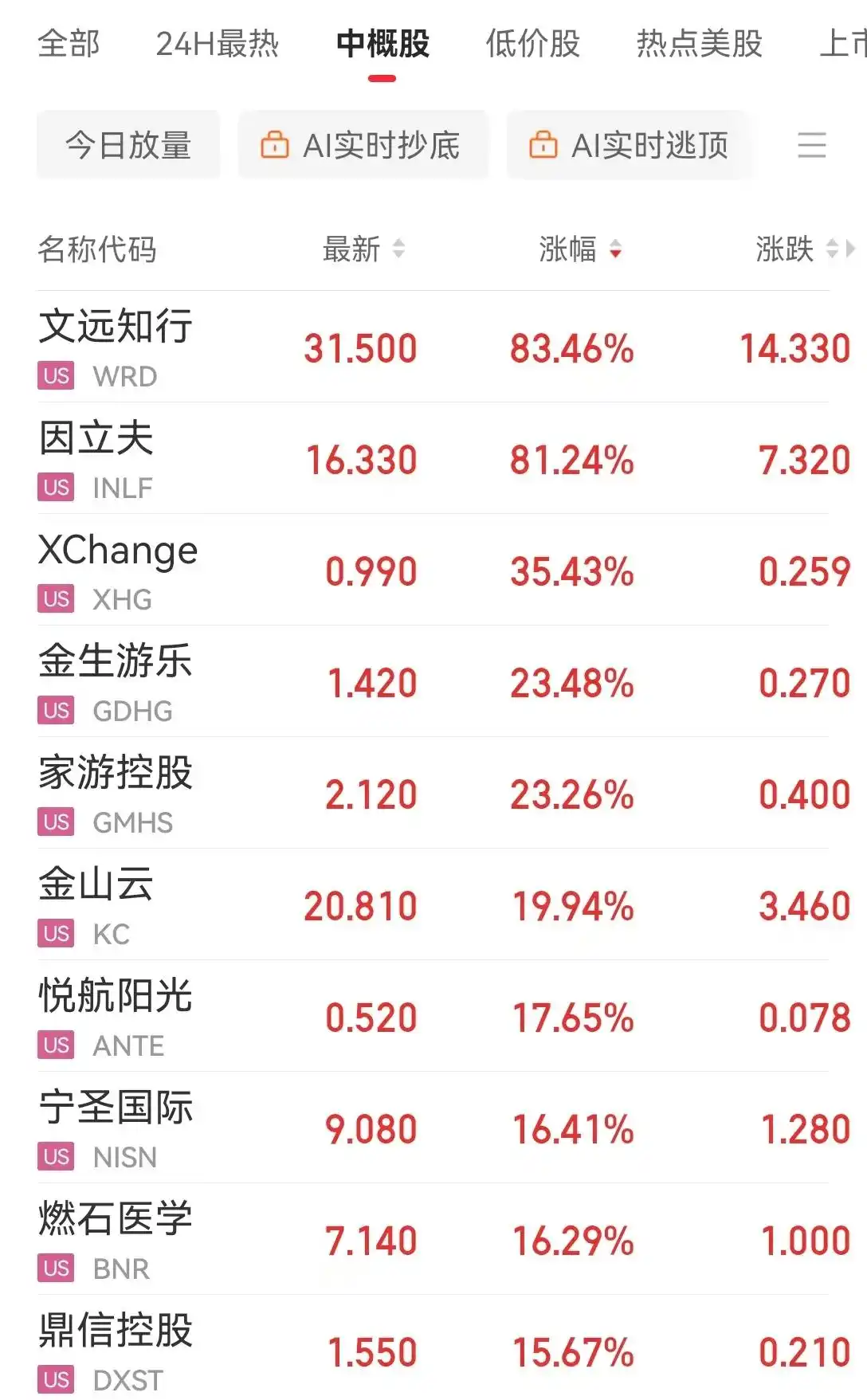The width and height of the screenshot is (867, 1400).
Task: Click the lock icon on AI实时抄底
Action: click(x=275, y=145)
